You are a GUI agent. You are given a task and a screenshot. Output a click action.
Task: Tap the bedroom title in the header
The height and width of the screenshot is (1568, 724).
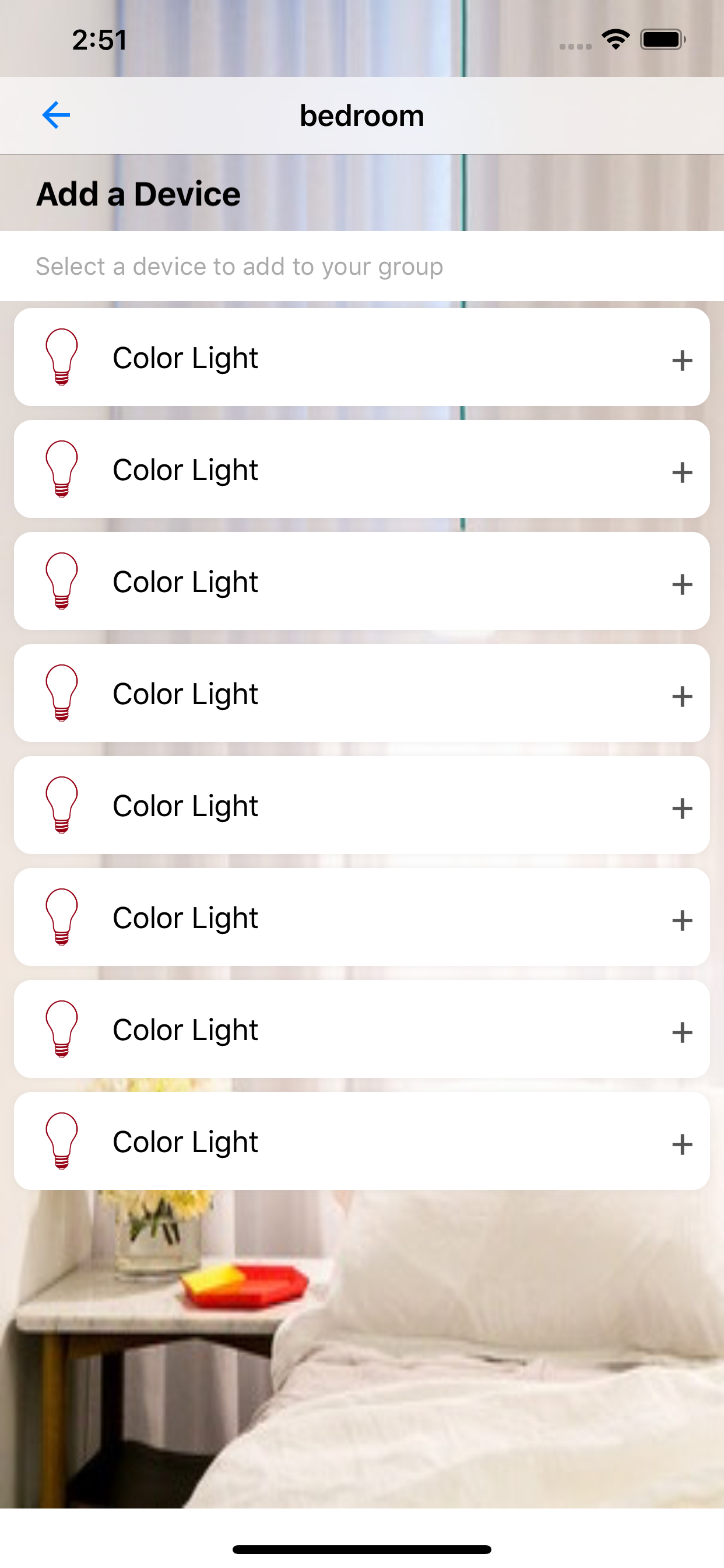362,115
